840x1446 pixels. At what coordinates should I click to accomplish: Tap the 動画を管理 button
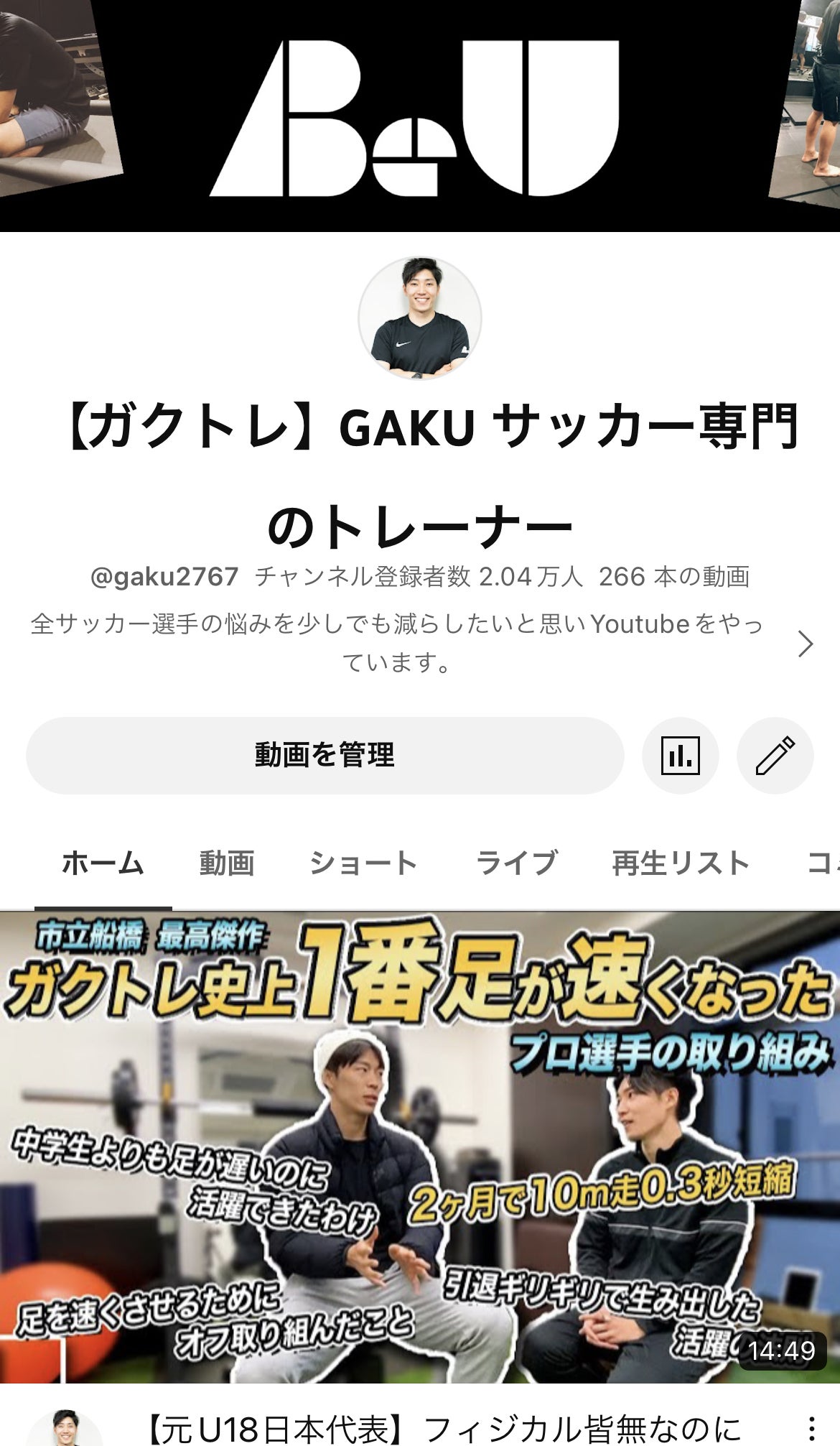coord(325,755)
